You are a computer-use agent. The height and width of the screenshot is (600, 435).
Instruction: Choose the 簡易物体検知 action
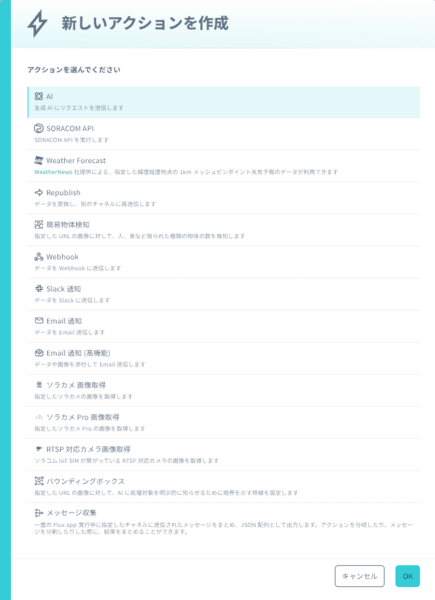click(223, 230)
